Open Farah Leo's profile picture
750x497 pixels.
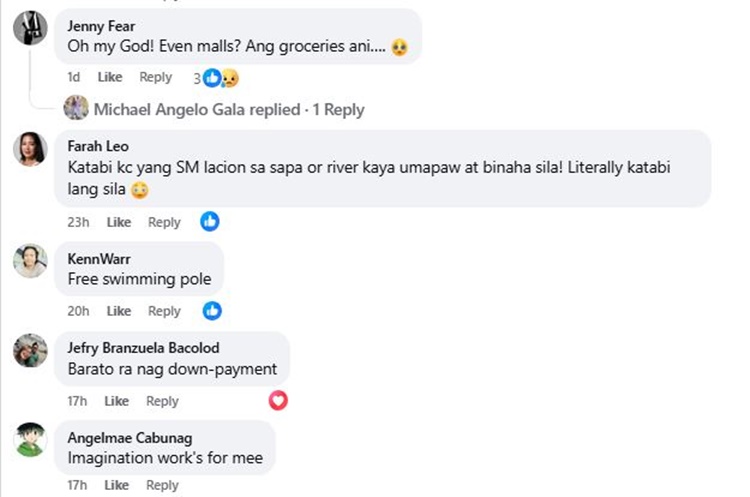tap(30, 149)
